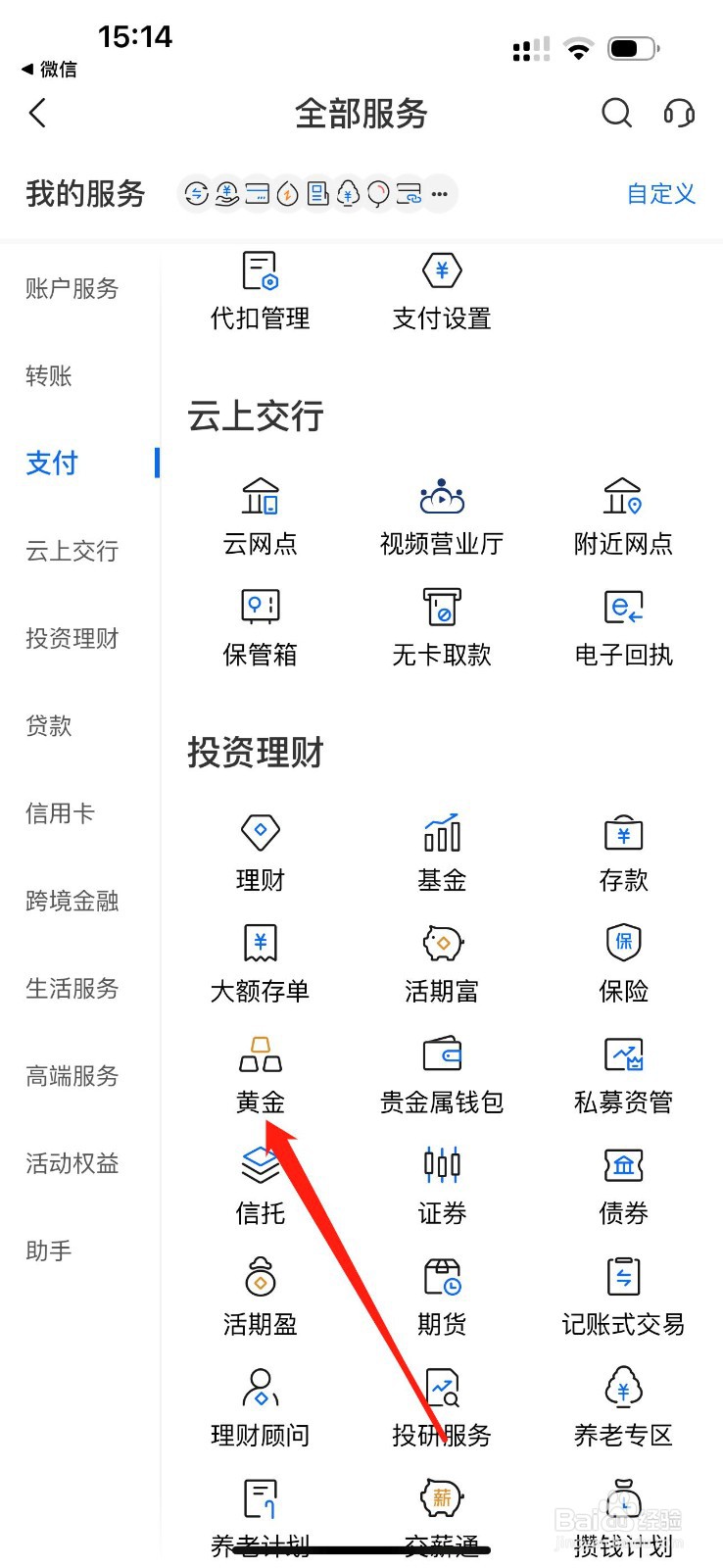
Task: Open 大额存单
Action: tap(260, 964)
